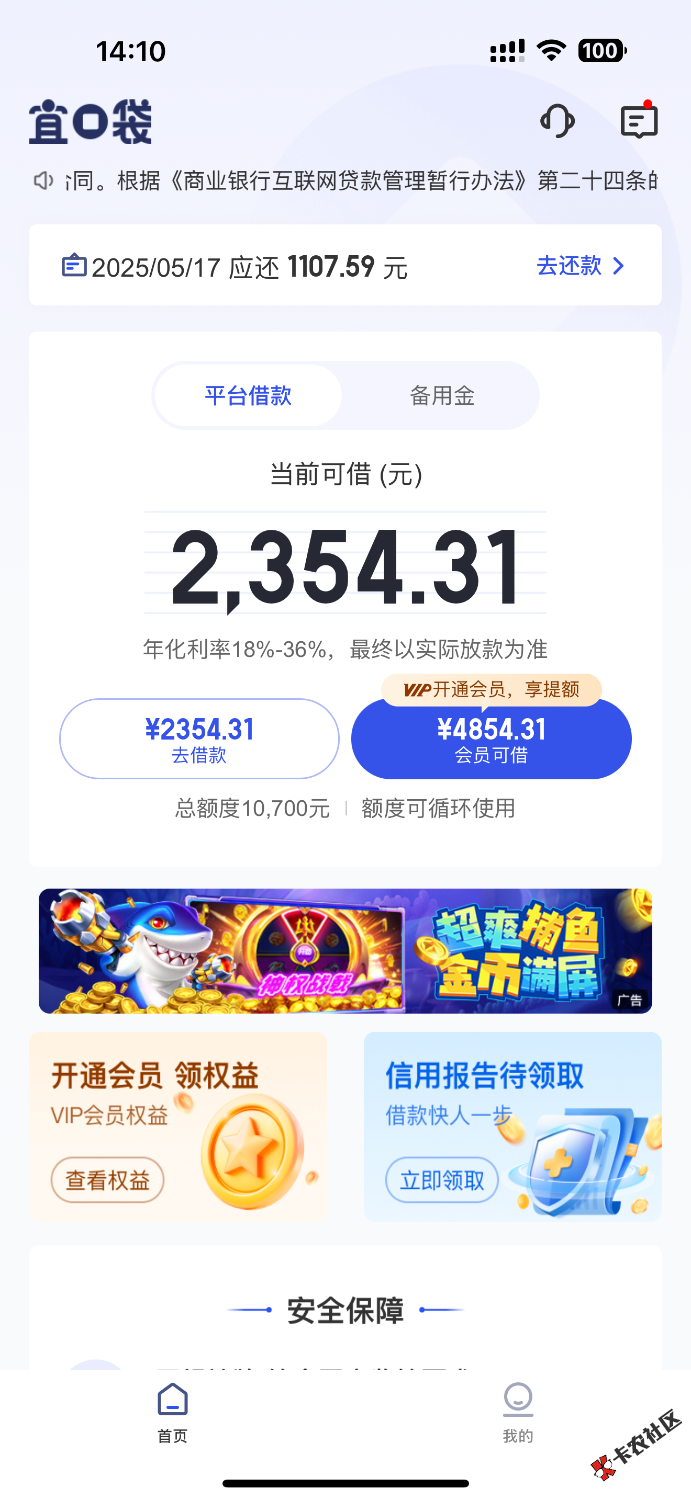
Task: Tap ¥2354.31 去借款 button
Action: click(x=199, y=739)
